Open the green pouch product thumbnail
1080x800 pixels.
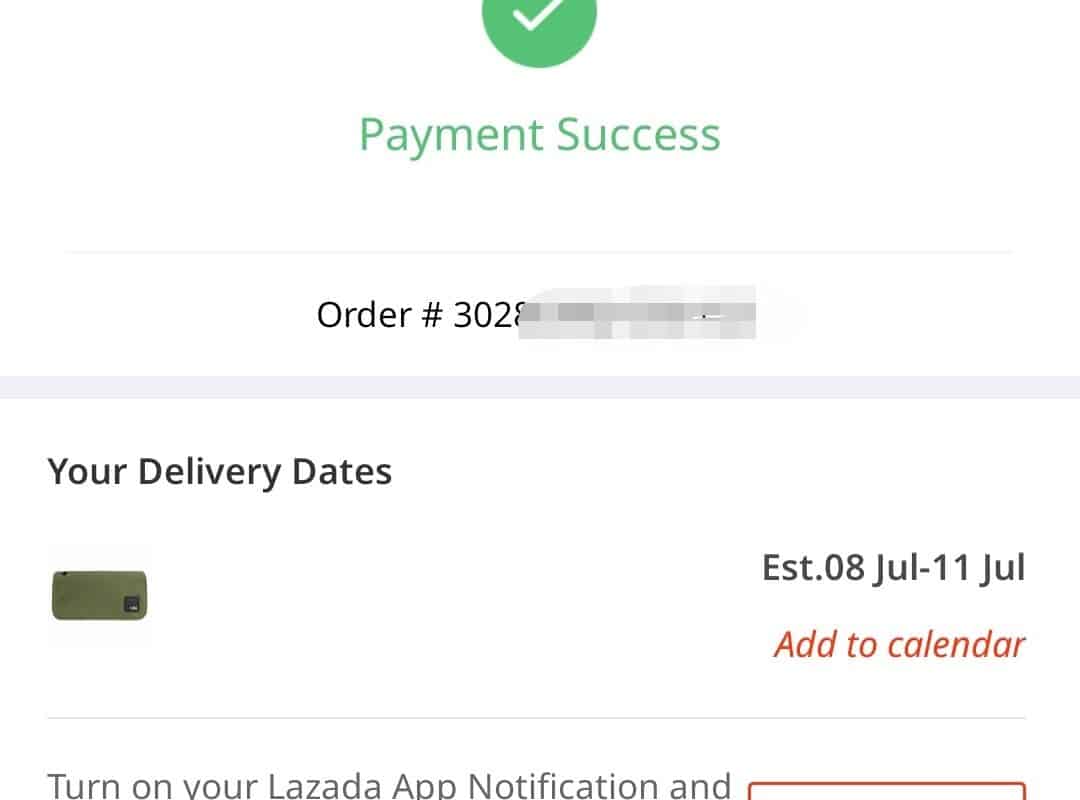(x=99, y=596)
